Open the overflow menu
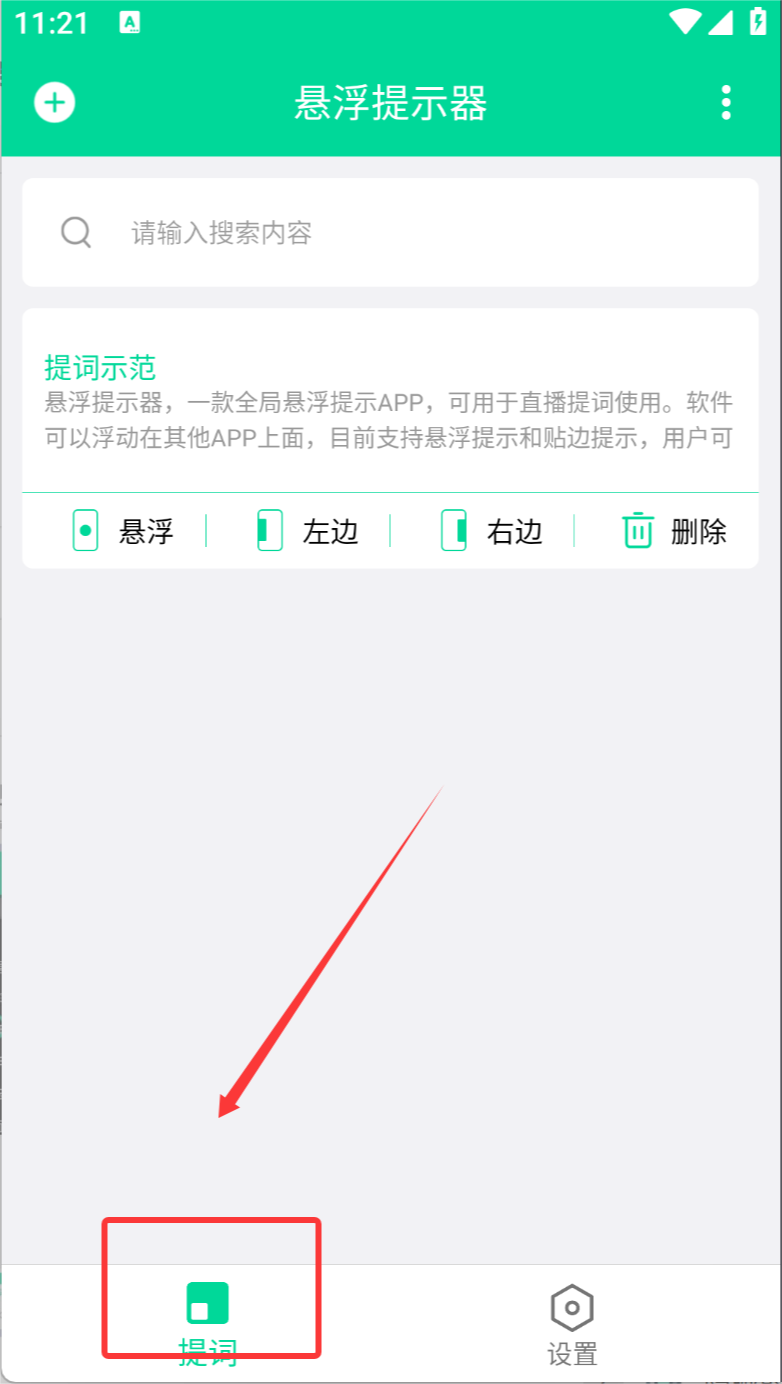Screen dimensions: 782x1384 [x=726, y=102]
